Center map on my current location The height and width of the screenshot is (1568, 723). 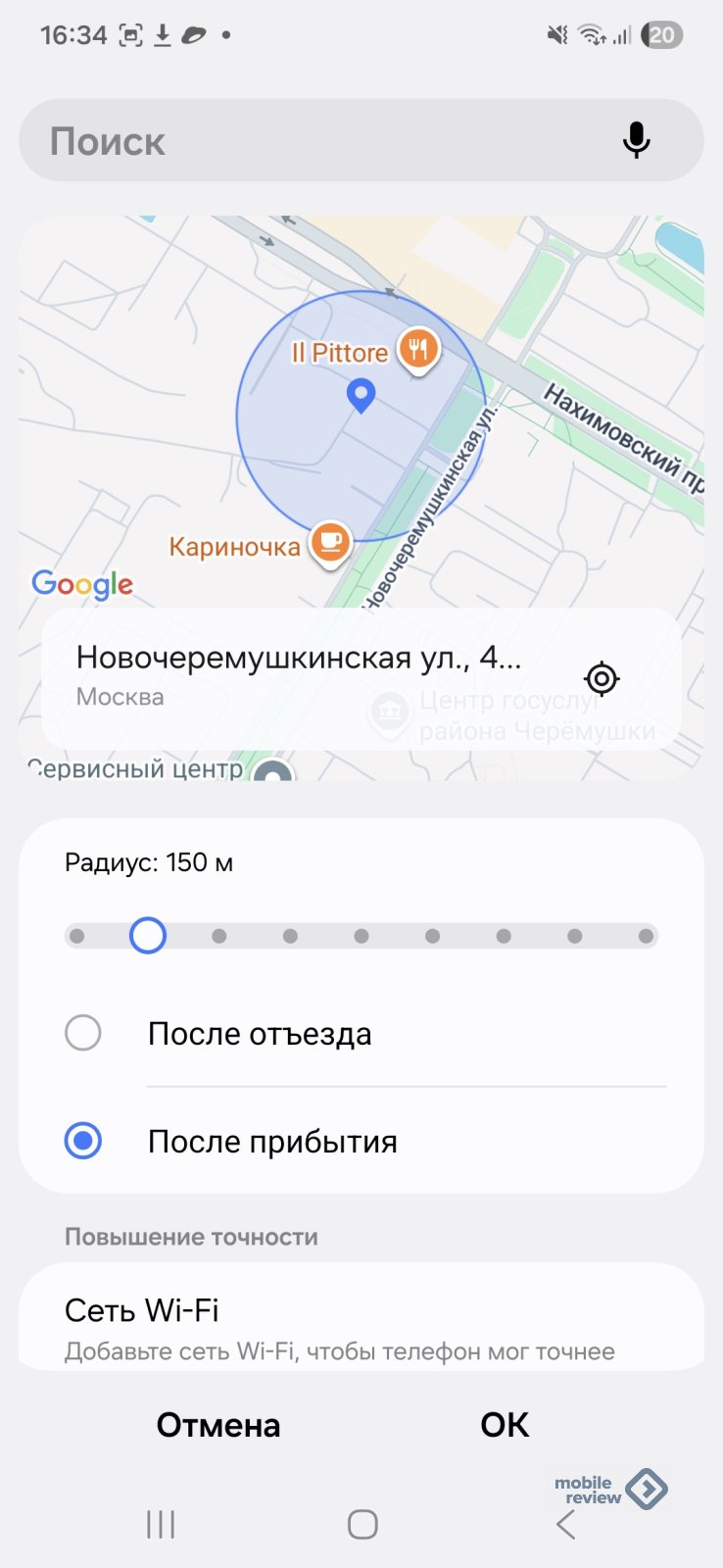click(x=602, y=678)
